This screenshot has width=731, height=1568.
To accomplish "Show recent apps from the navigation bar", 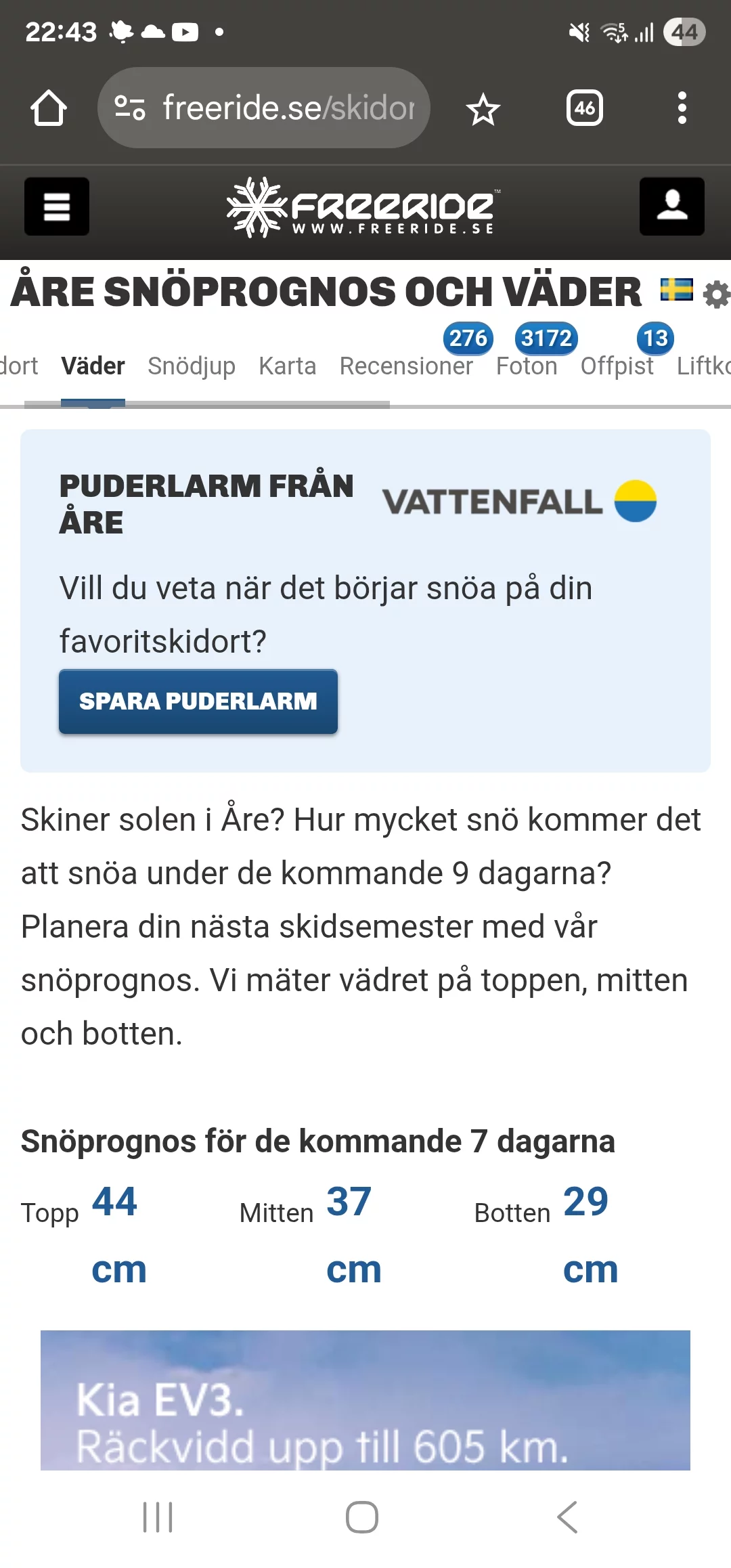I will [158, 1517].
